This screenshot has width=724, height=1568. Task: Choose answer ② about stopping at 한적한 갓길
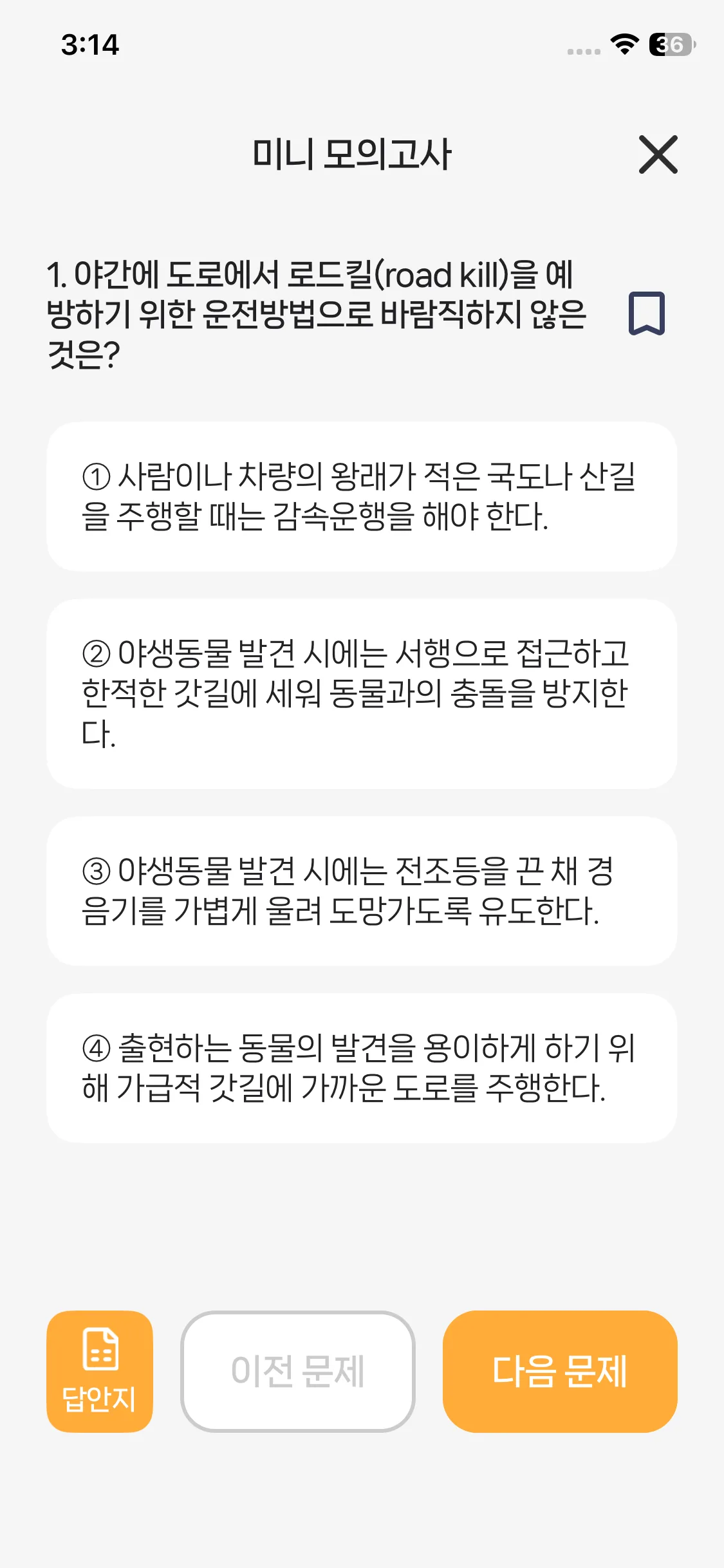pos(362,693)
